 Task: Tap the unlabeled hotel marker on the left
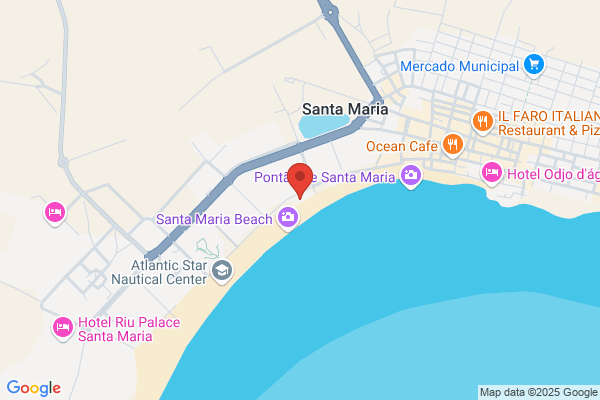(x=55, y=213)
